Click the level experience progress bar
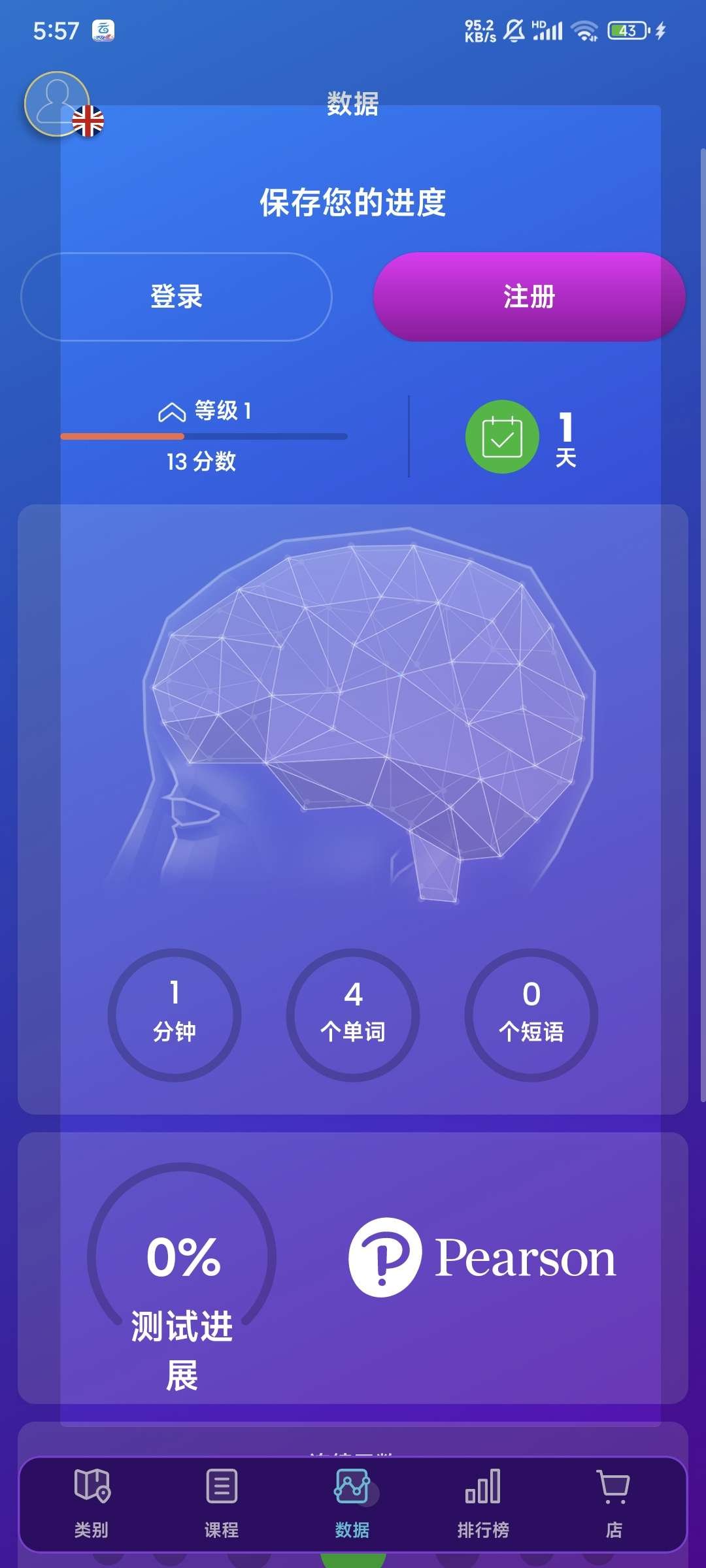 coord(201,436)
